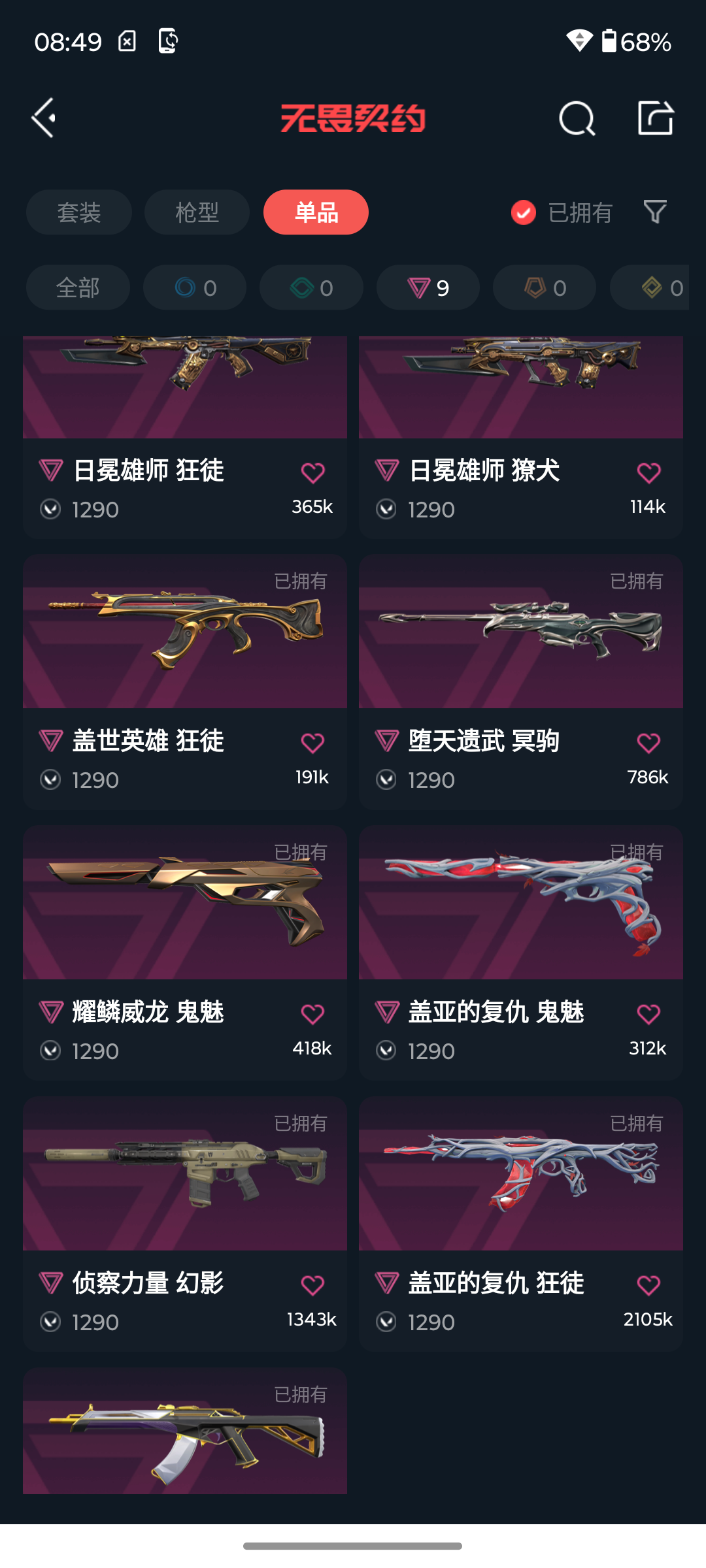Open the 堕天遗武 冥驹 skin card
706x1568 pixels.
tap(521, 682)
